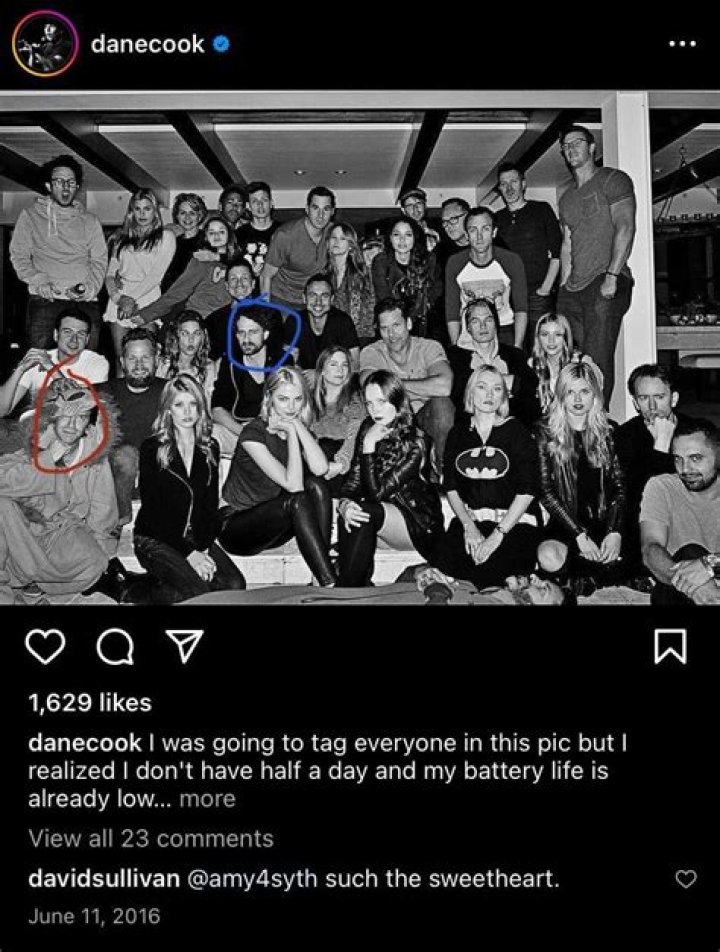Expand the caption with more
Screen dimensions: 720x952
tap(208, 798)
